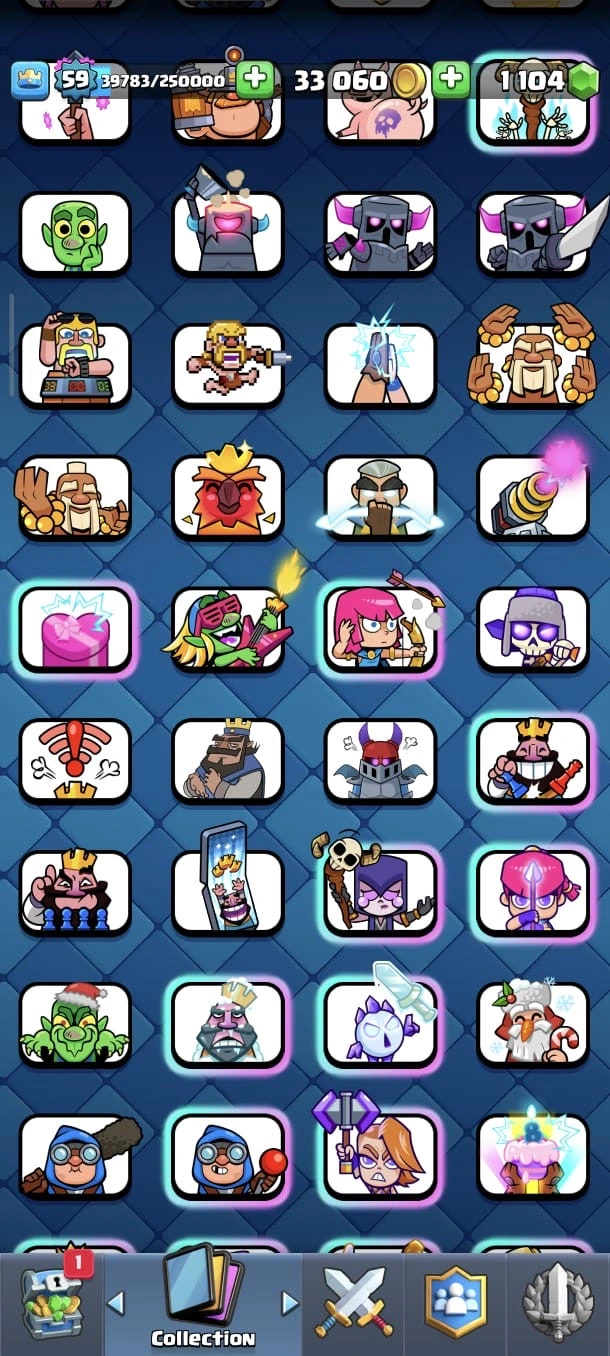Open the clan social tab
610x1356 pixels.
tap(456, 1302)
